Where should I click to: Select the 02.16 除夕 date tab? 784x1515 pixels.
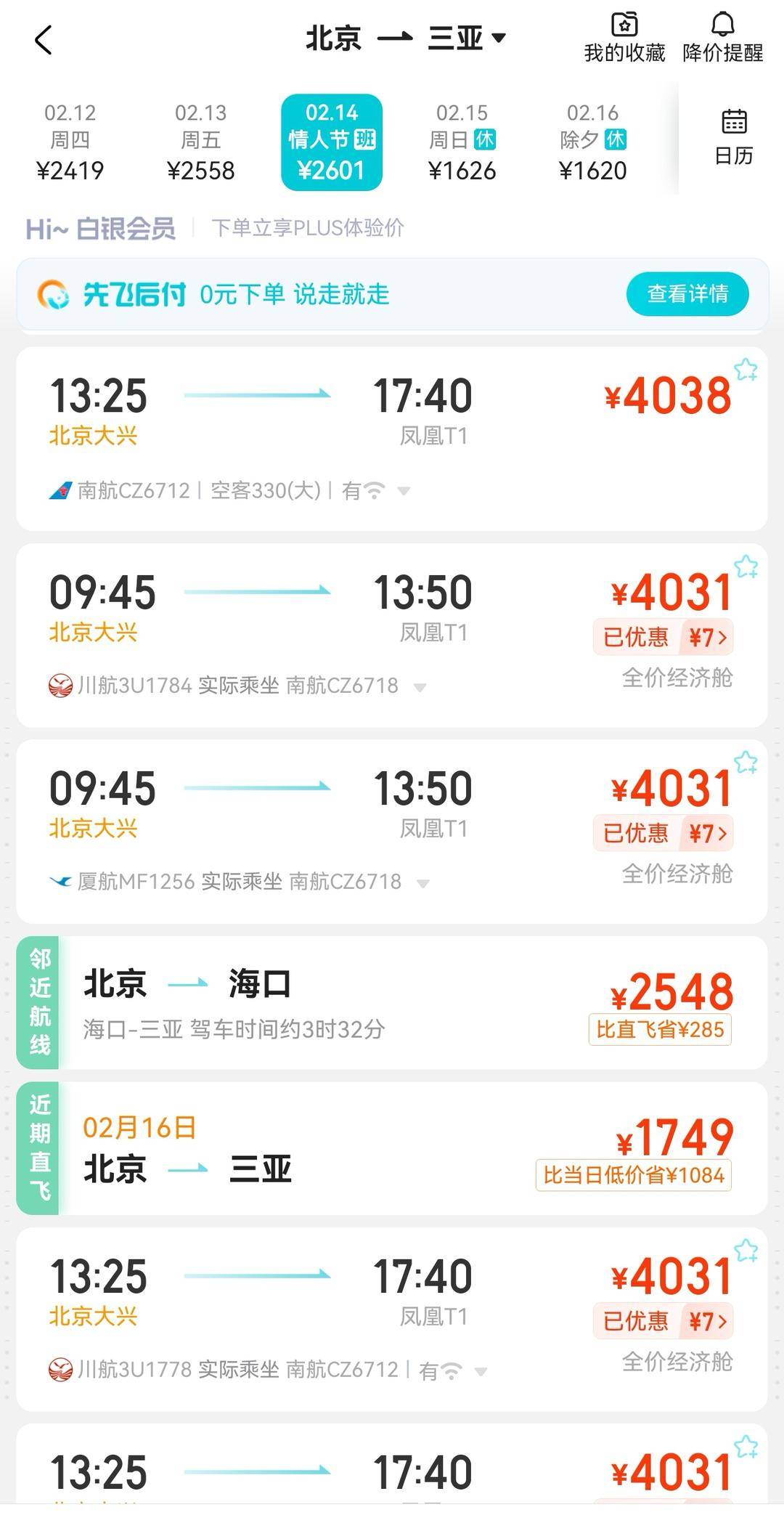click(x=594, y=142)
